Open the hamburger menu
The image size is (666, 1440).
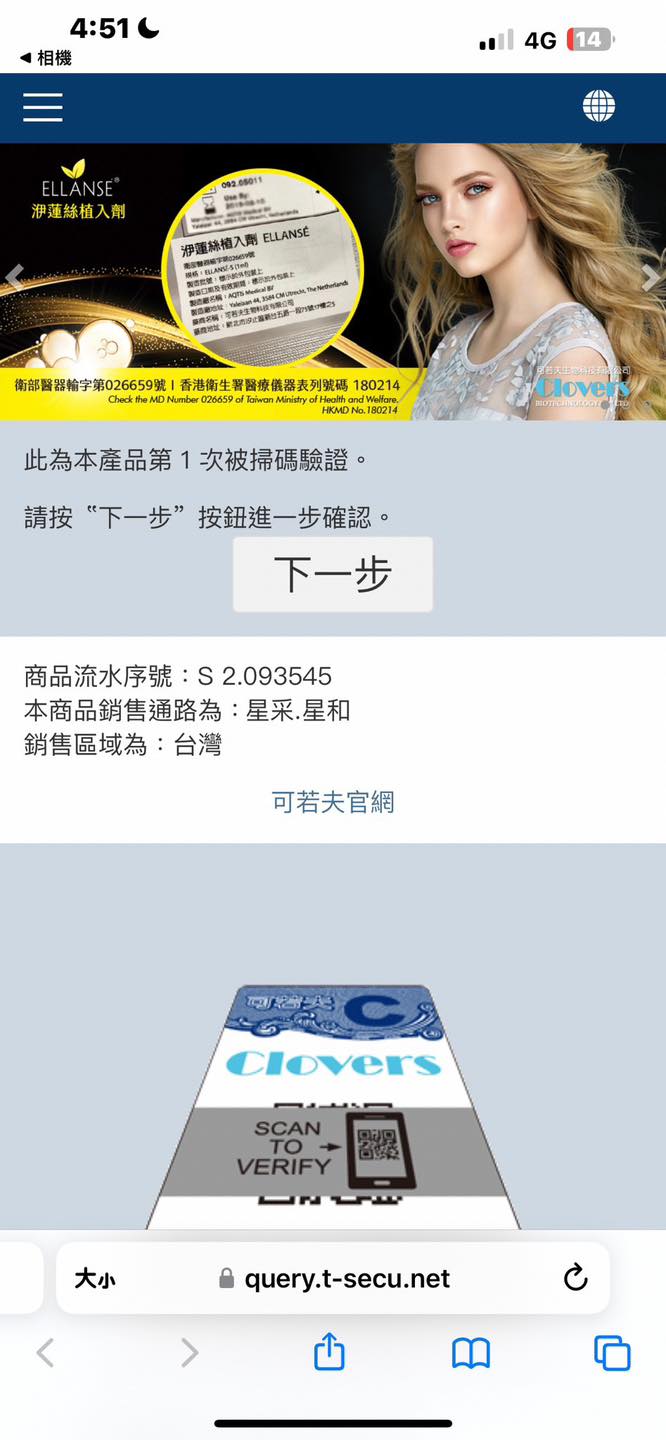pyautogui.click(x=43, y=107)
